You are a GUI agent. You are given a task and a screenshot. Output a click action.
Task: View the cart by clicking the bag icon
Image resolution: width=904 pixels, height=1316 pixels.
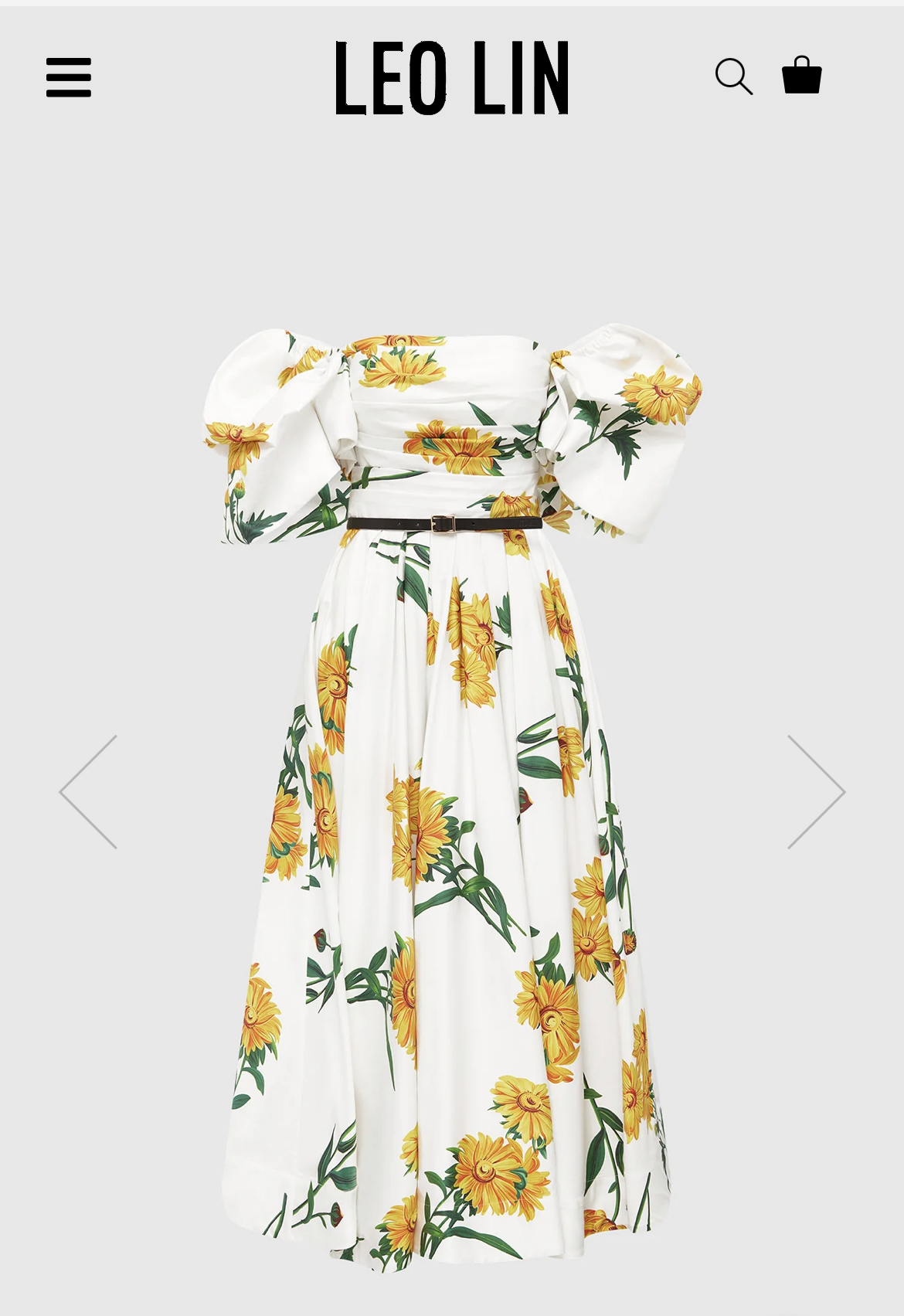802,77
